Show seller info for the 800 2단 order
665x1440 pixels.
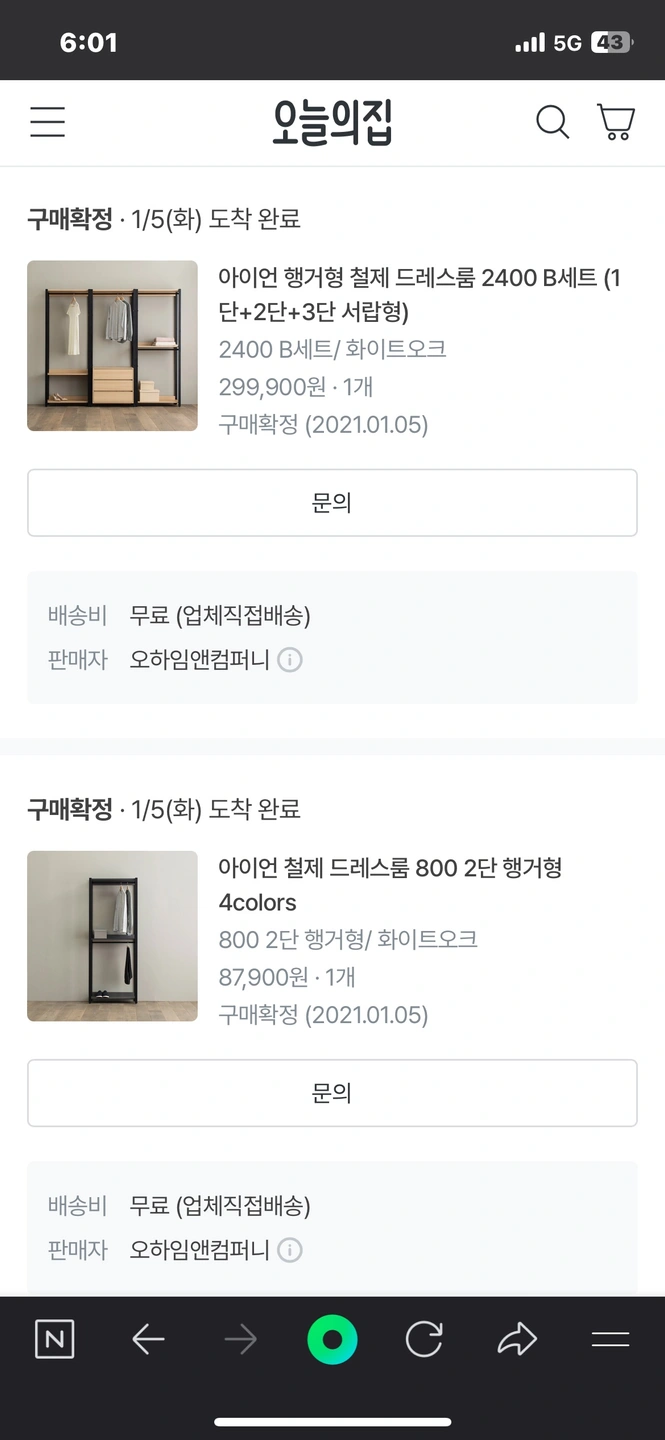pos(290,1250)
